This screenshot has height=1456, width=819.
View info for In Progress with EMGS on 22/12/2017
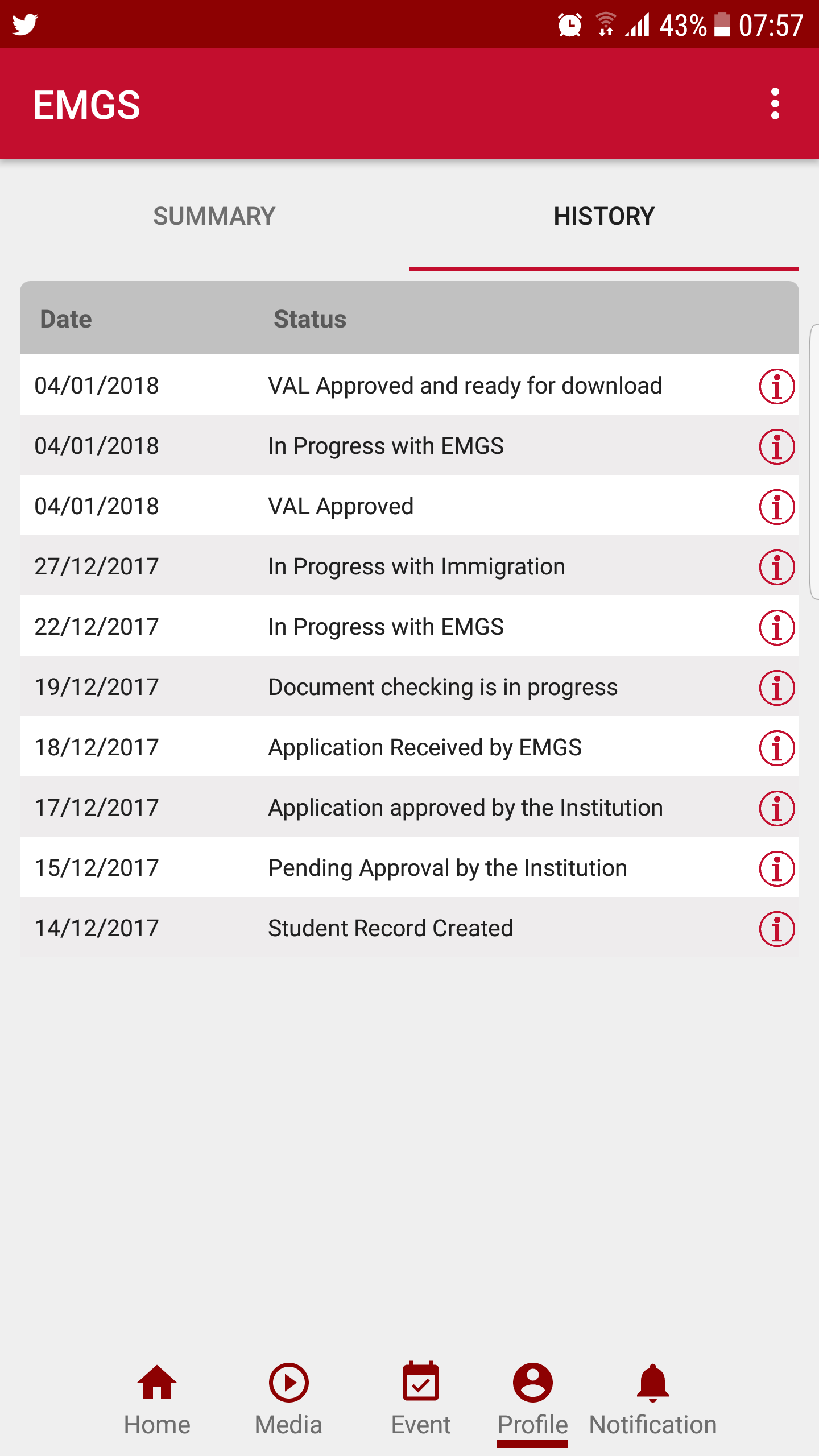point(776,627)
